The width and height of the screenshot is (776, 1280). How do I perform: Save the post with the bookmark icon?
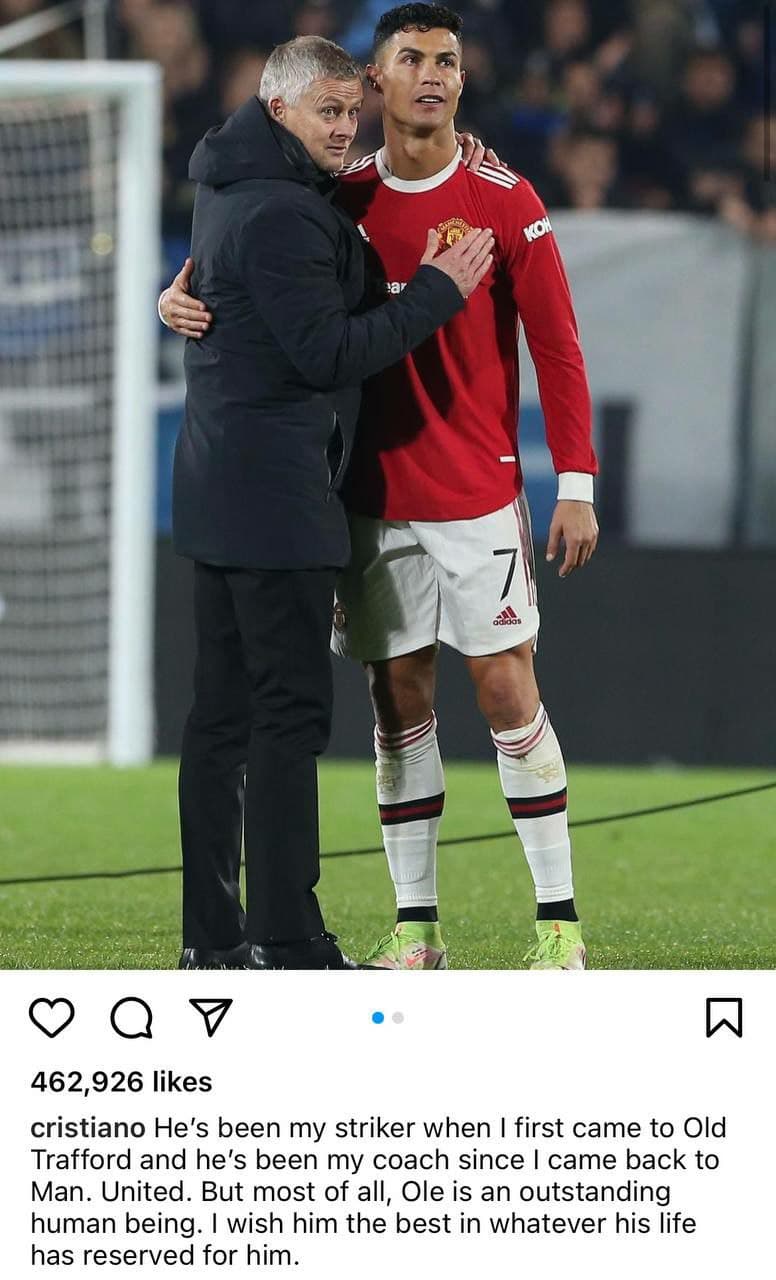(724, 1018)
